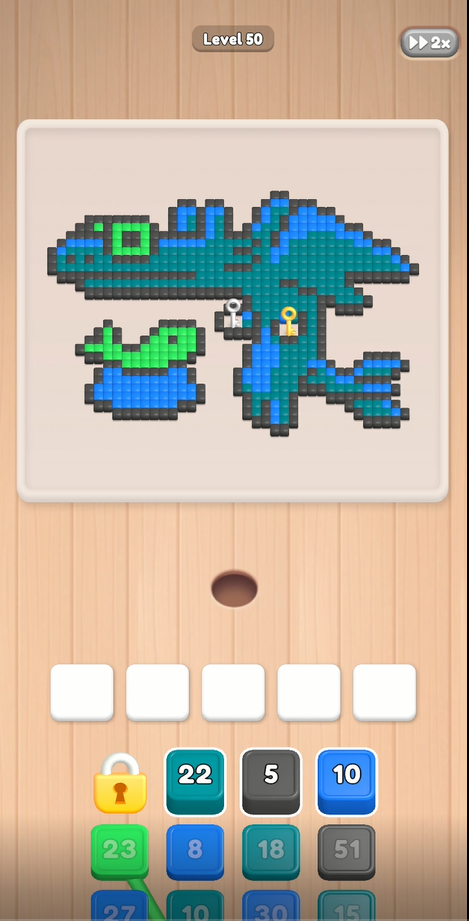Pick the dark gray block numbered 5

tap(271, 782)
